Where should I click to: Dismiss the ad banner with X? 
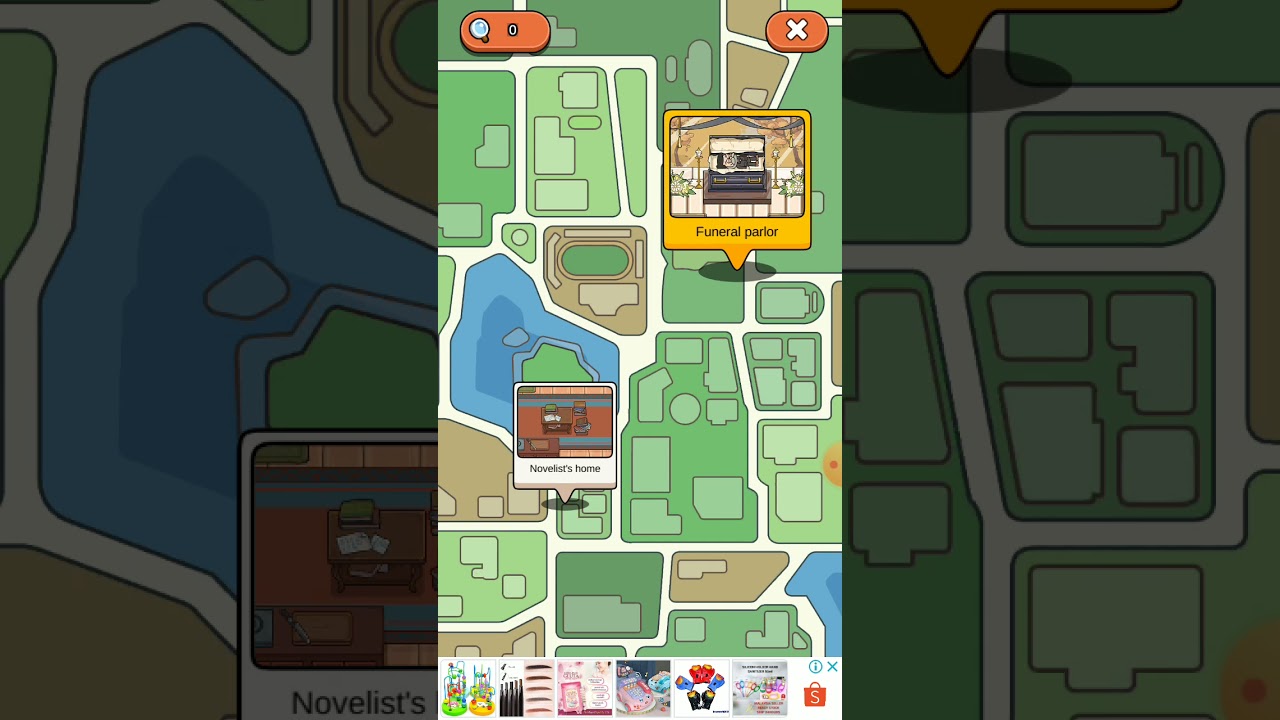point(832,667)
